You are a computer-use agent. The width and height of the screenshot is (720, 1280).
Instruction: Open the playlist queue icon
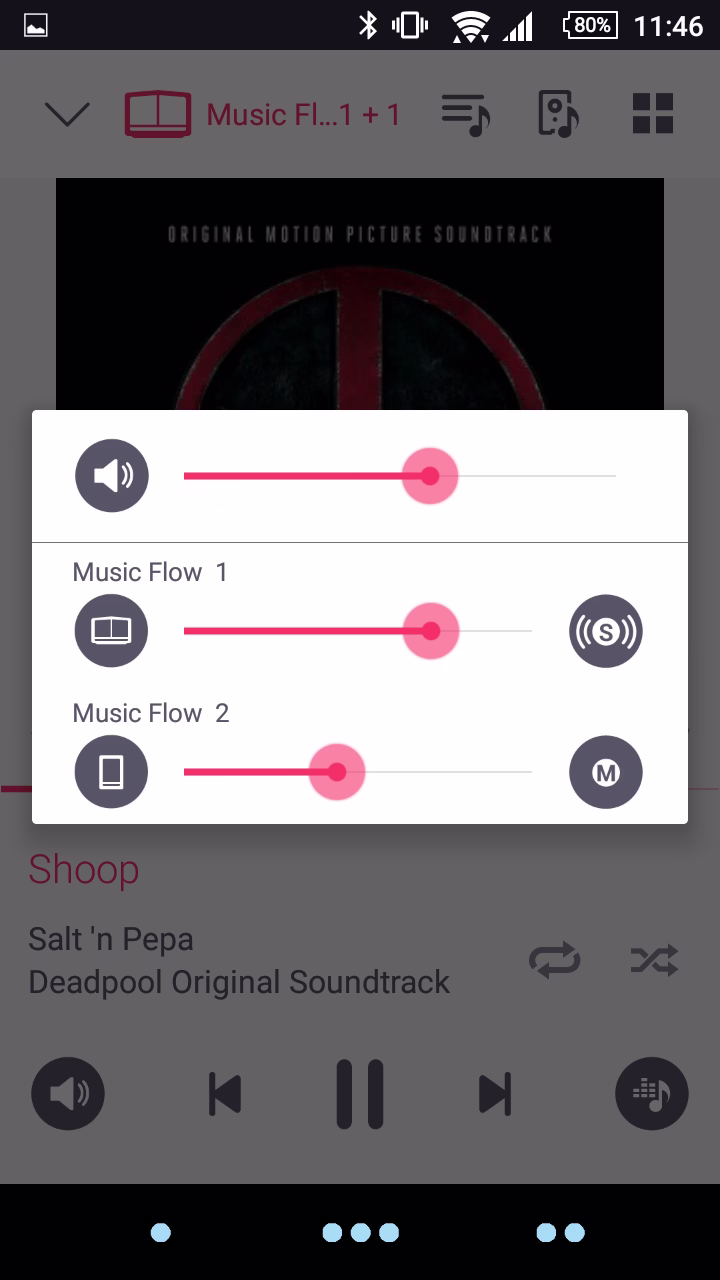click(x=466, y=114)
